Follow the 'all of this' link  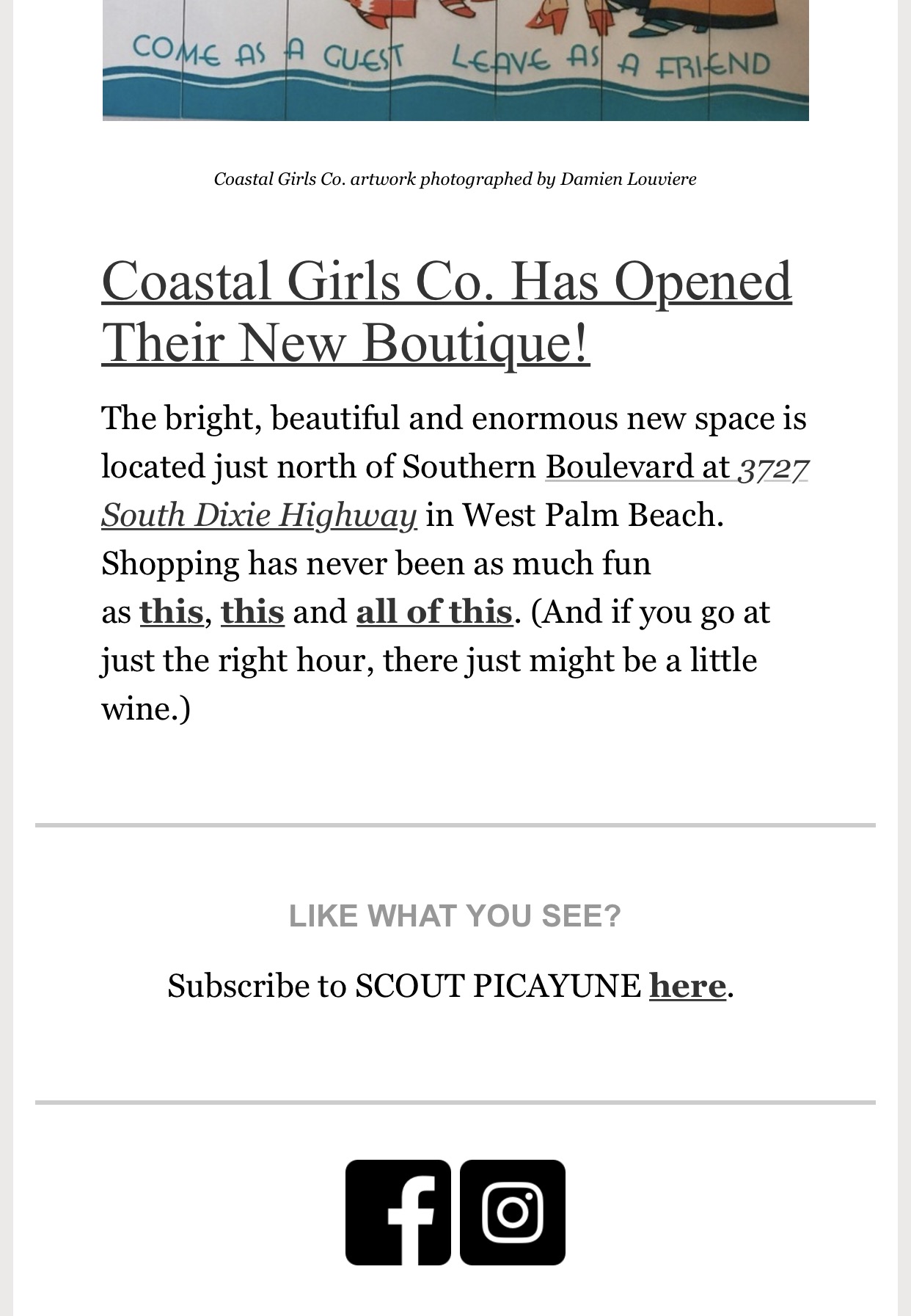[x=433, y=612]
